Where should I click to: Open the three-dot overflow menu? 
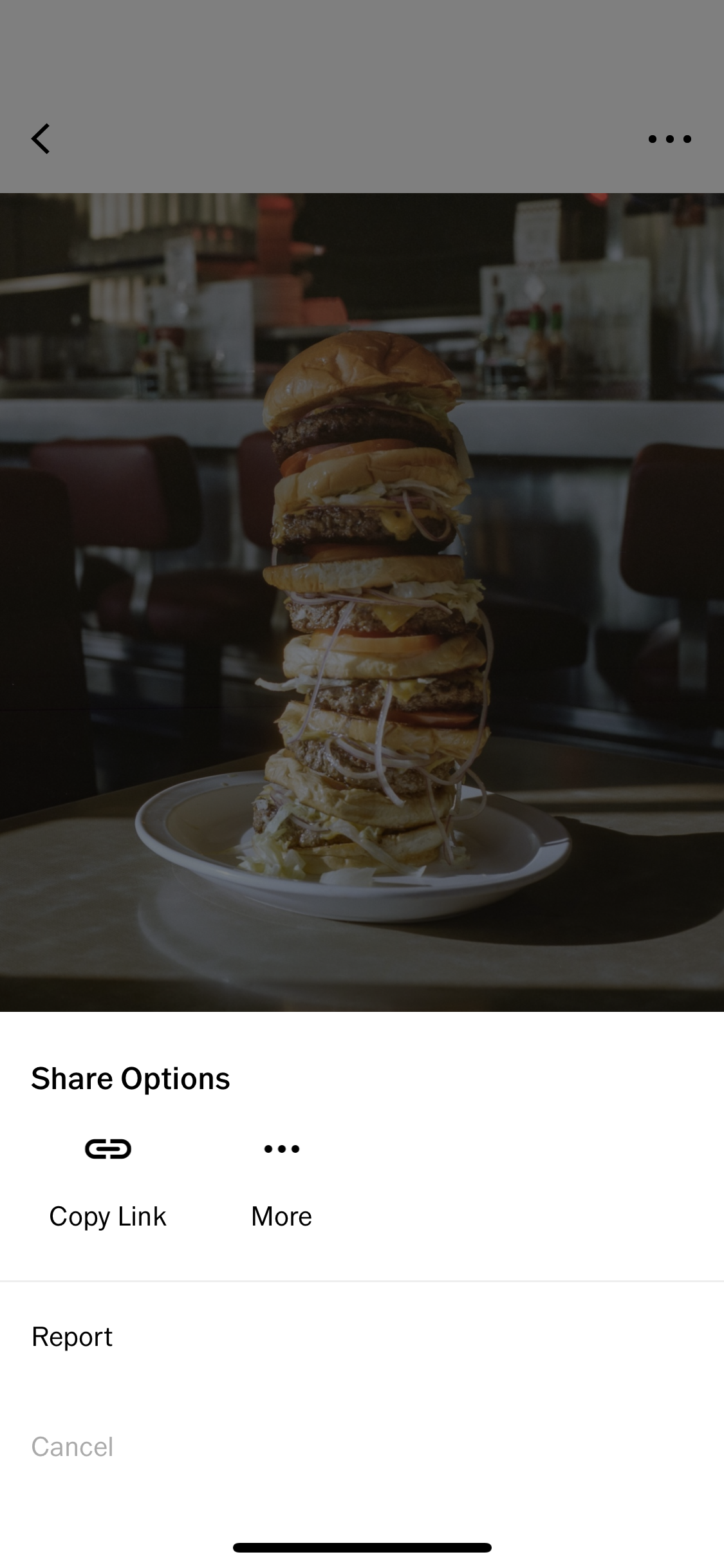point(669,139)
